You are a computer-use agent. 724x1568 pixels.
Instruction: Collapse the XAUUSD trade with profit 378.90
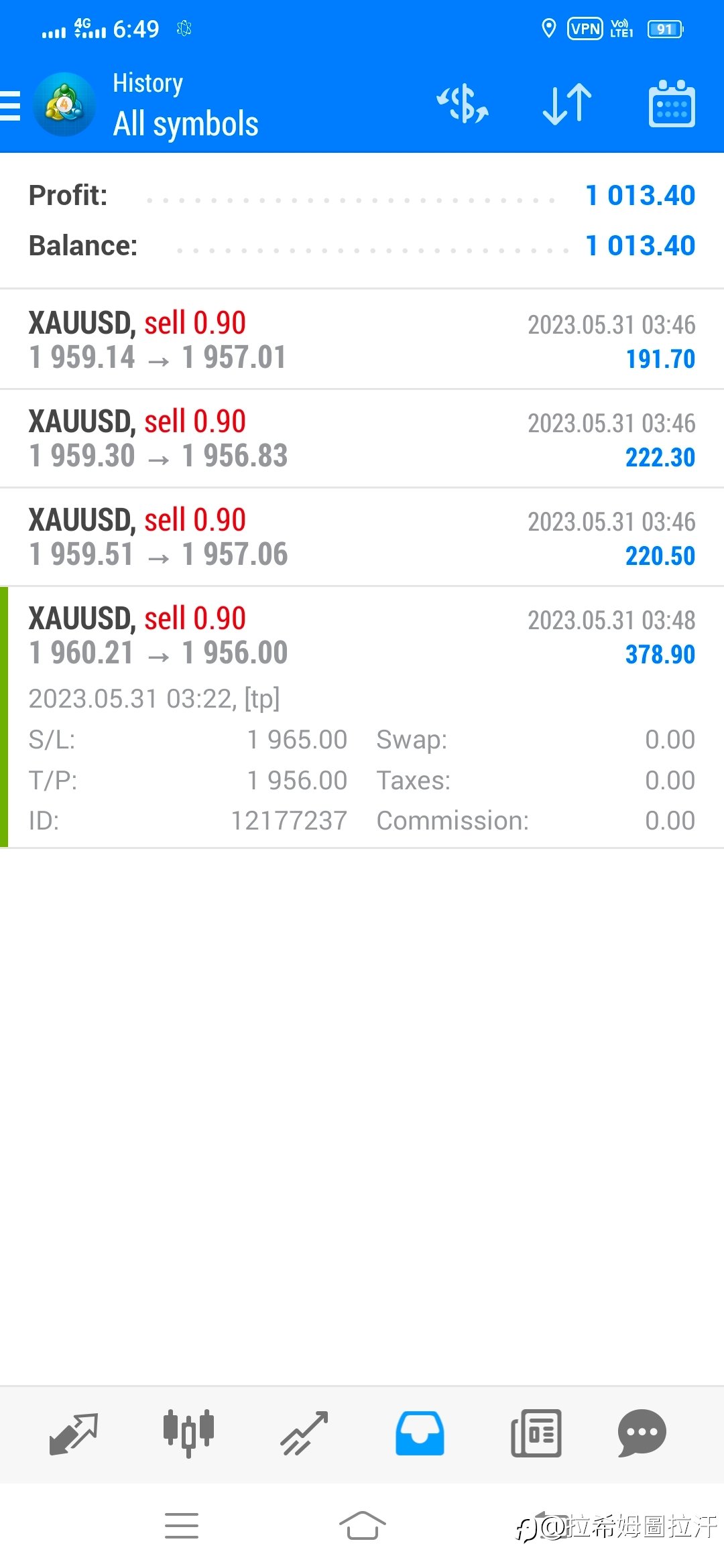(362, 717)
